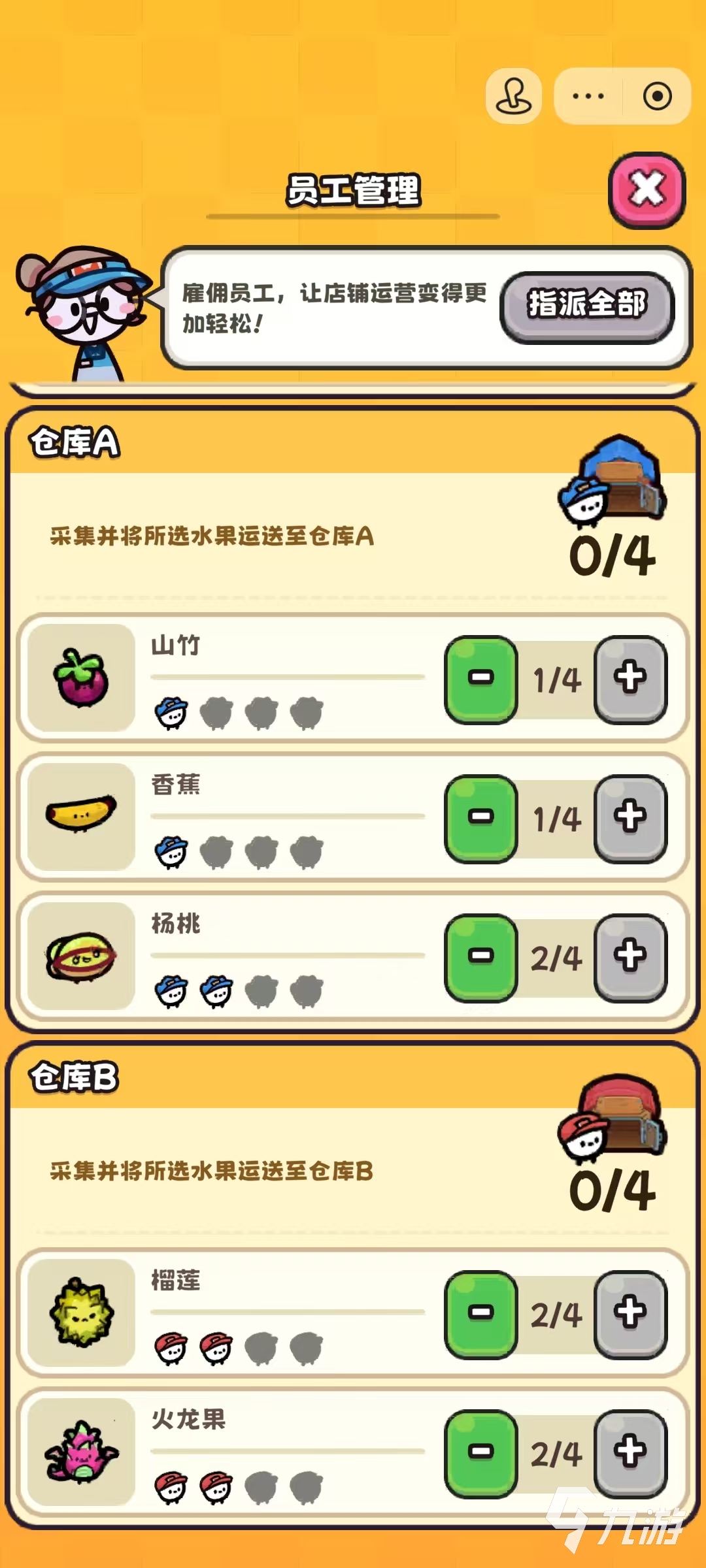706x1568 pixels.
Task: Remove one worker from 火龙果
Action: [x=481, y=1453]
